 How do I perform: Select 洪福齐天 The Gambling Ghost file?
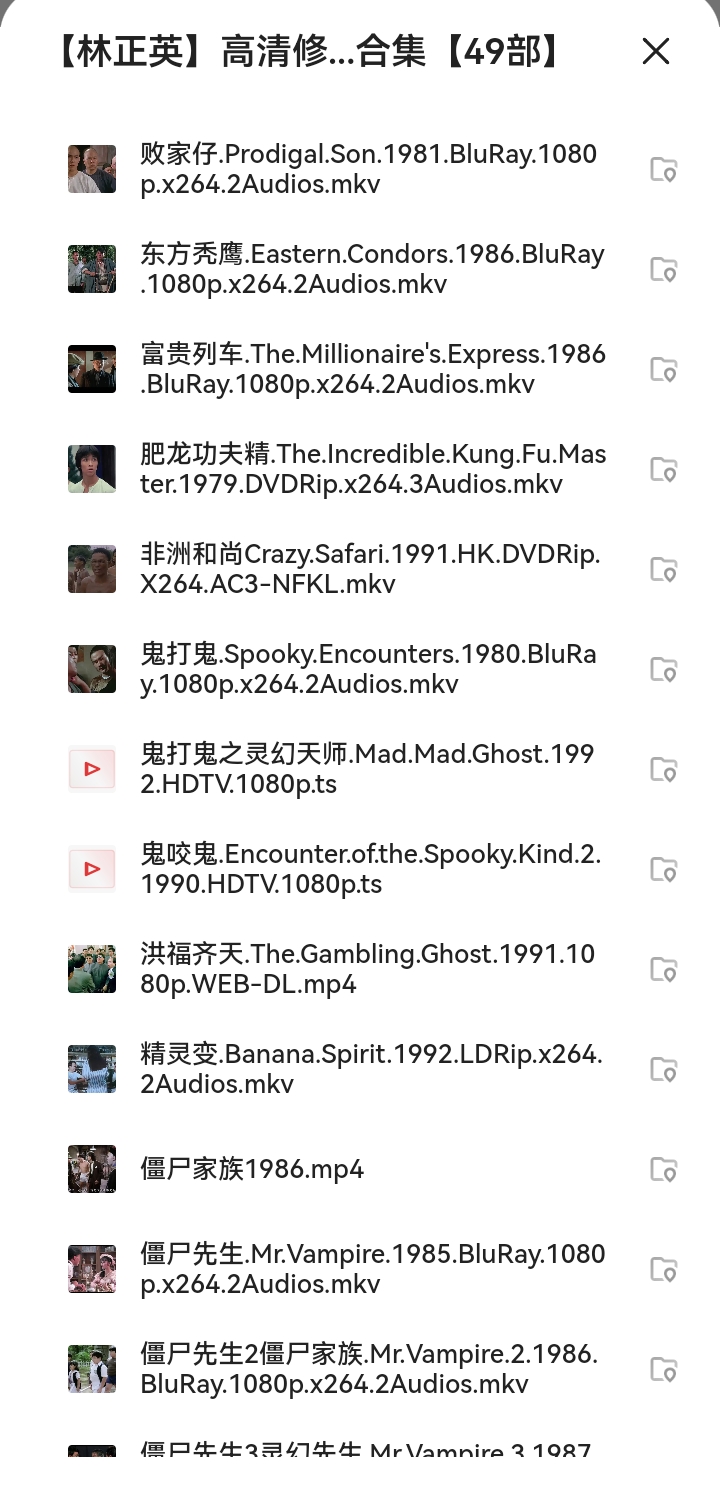(370, 969)
